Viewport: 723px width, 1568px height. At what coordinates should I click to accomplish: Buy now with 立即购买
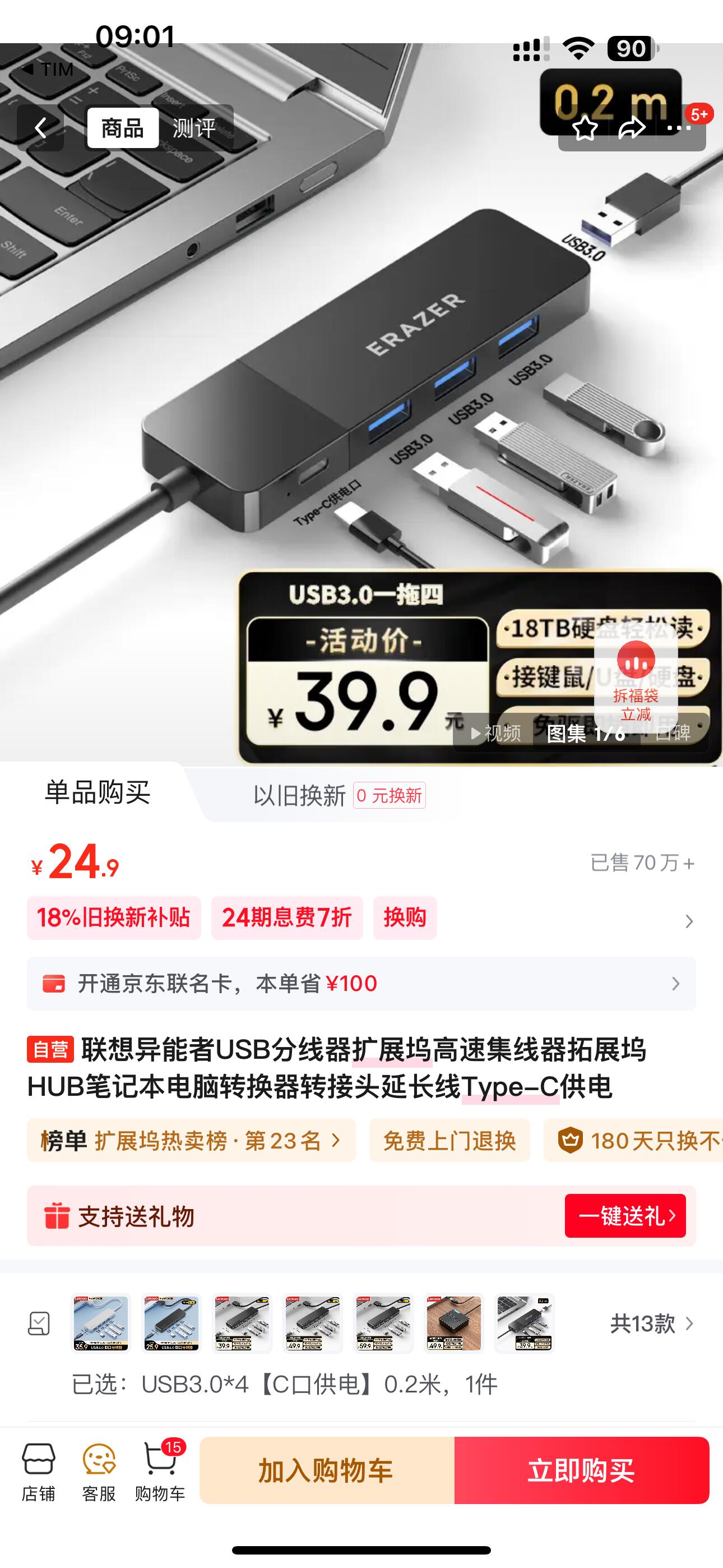pyautogui.click(x=581, y=1470)
